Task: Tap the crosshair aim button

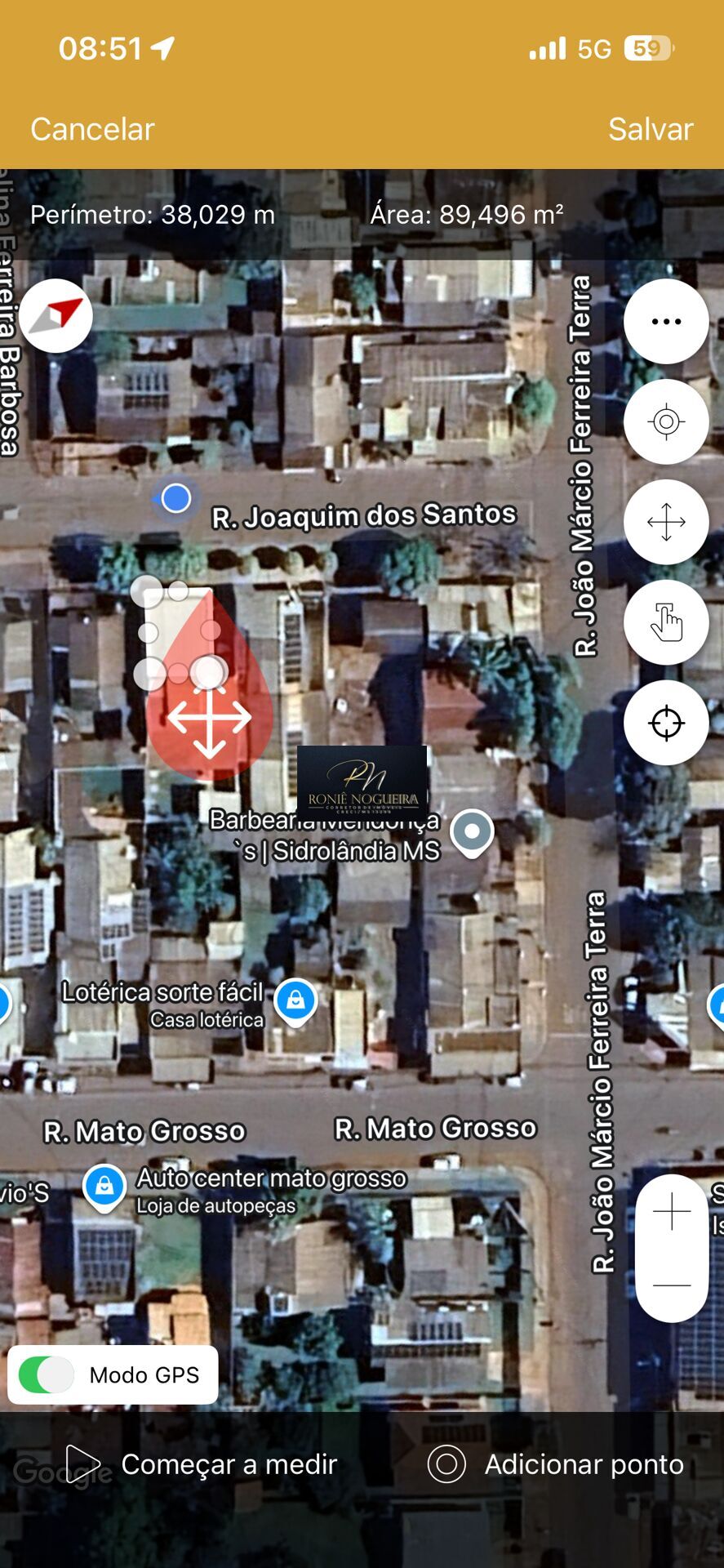Action: click(665, 724)
